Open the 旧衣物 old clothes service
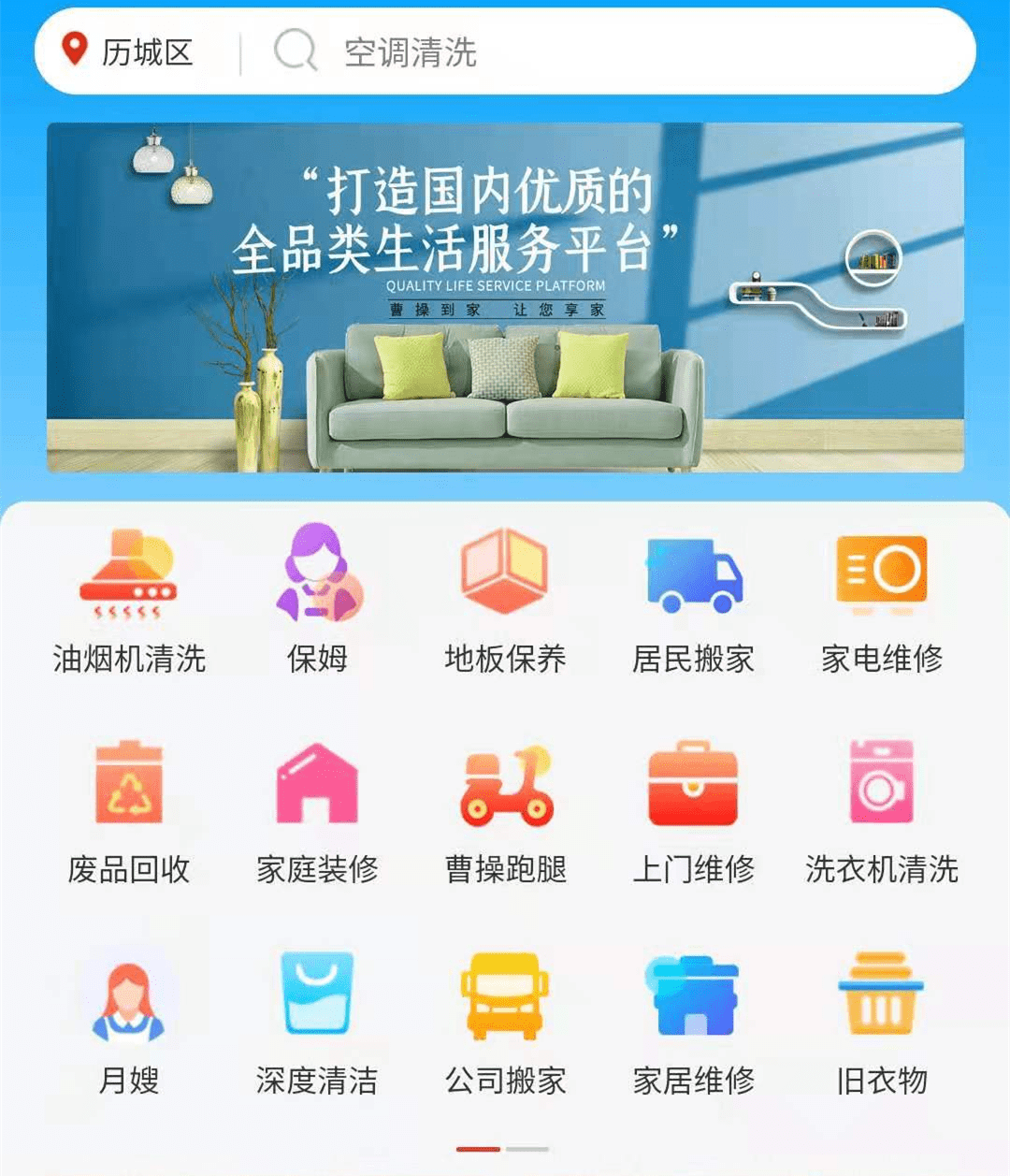This screenshot has width=1010, height=1176. pyautogui.click(x=881, y=1022)
